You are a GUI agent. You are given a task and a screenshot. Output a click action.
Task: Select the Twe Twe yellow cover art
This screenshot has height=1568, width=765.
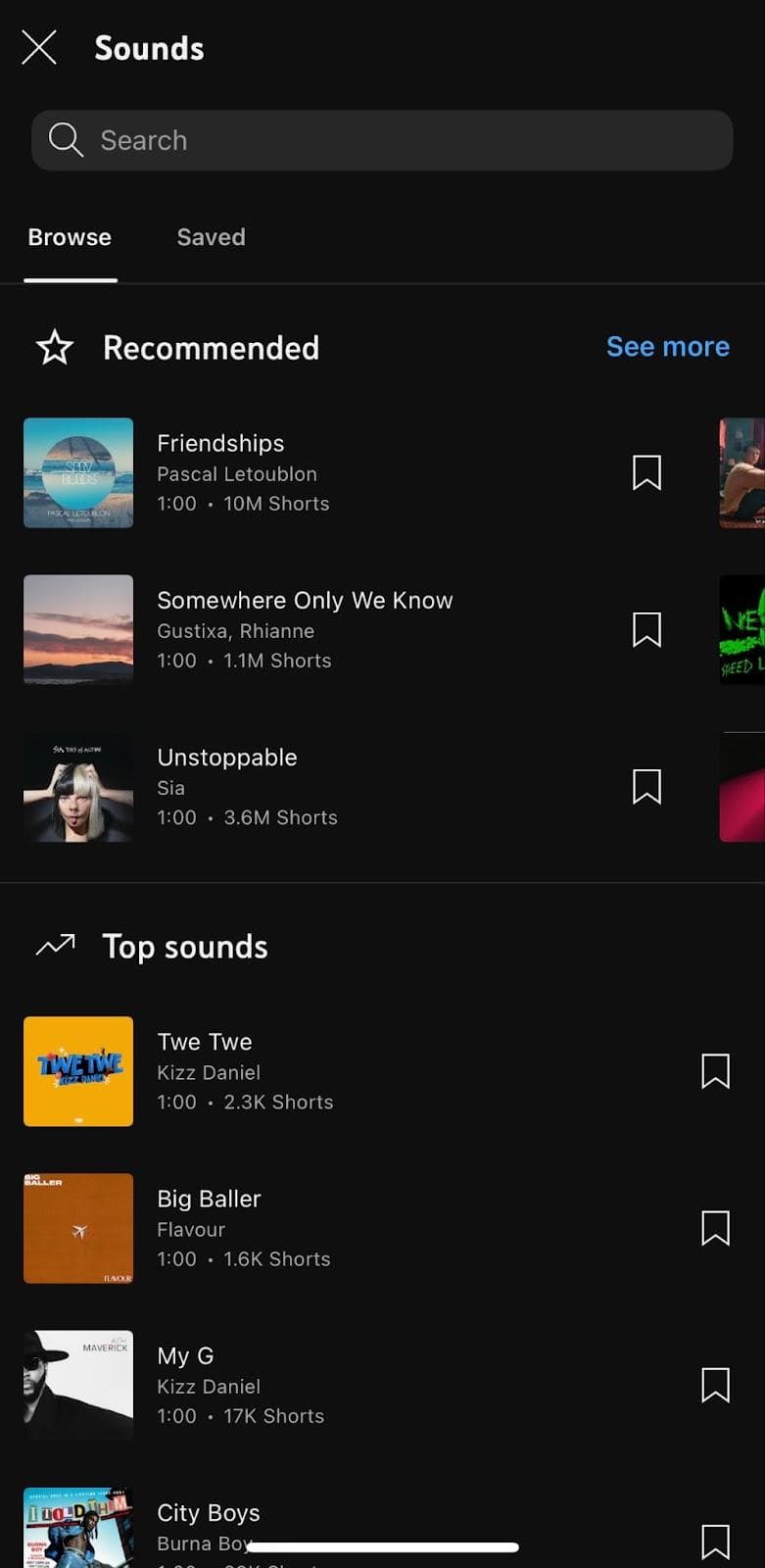78,1071
